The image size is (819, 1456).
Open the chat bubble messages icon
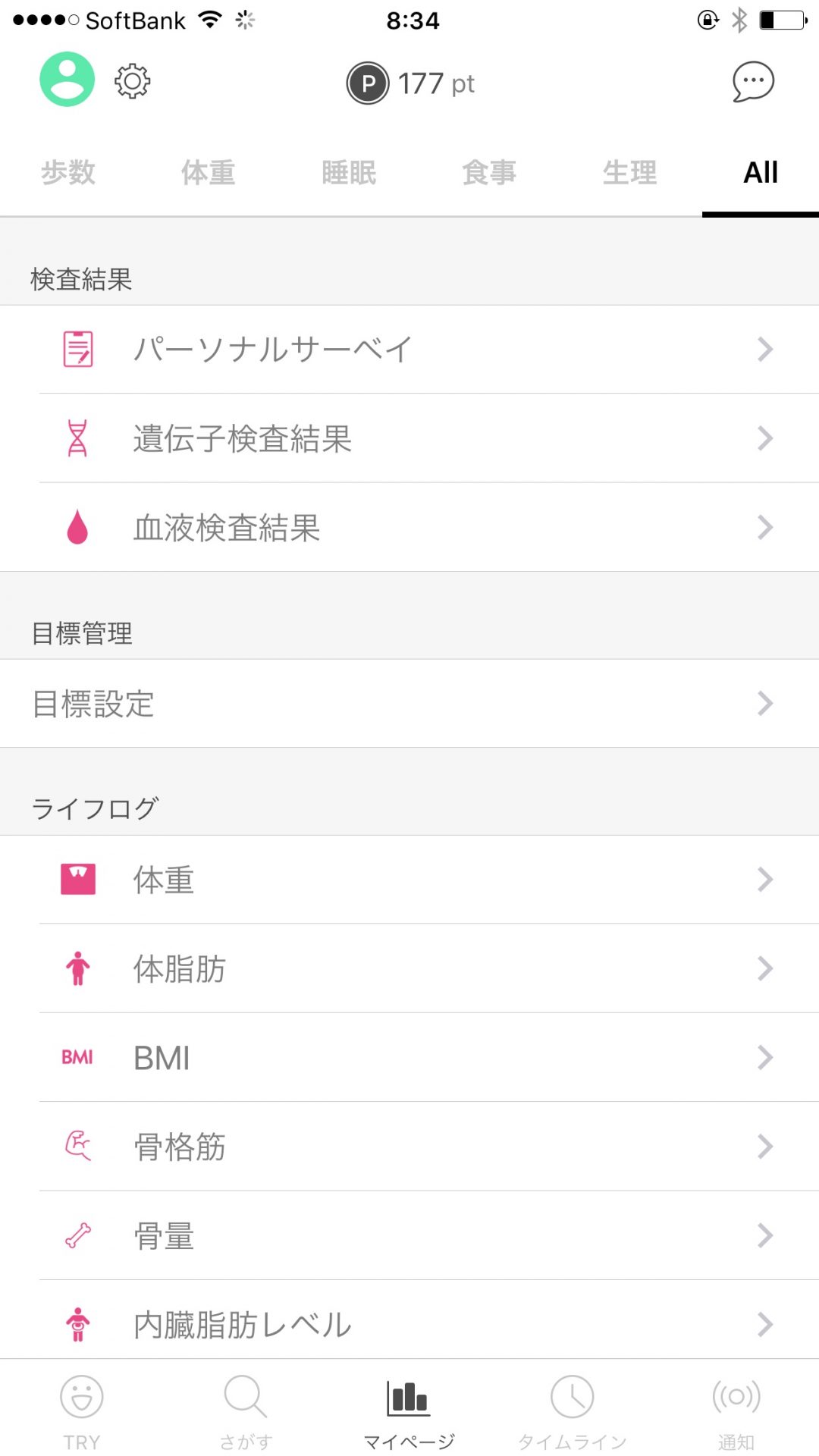click(753, 82)
